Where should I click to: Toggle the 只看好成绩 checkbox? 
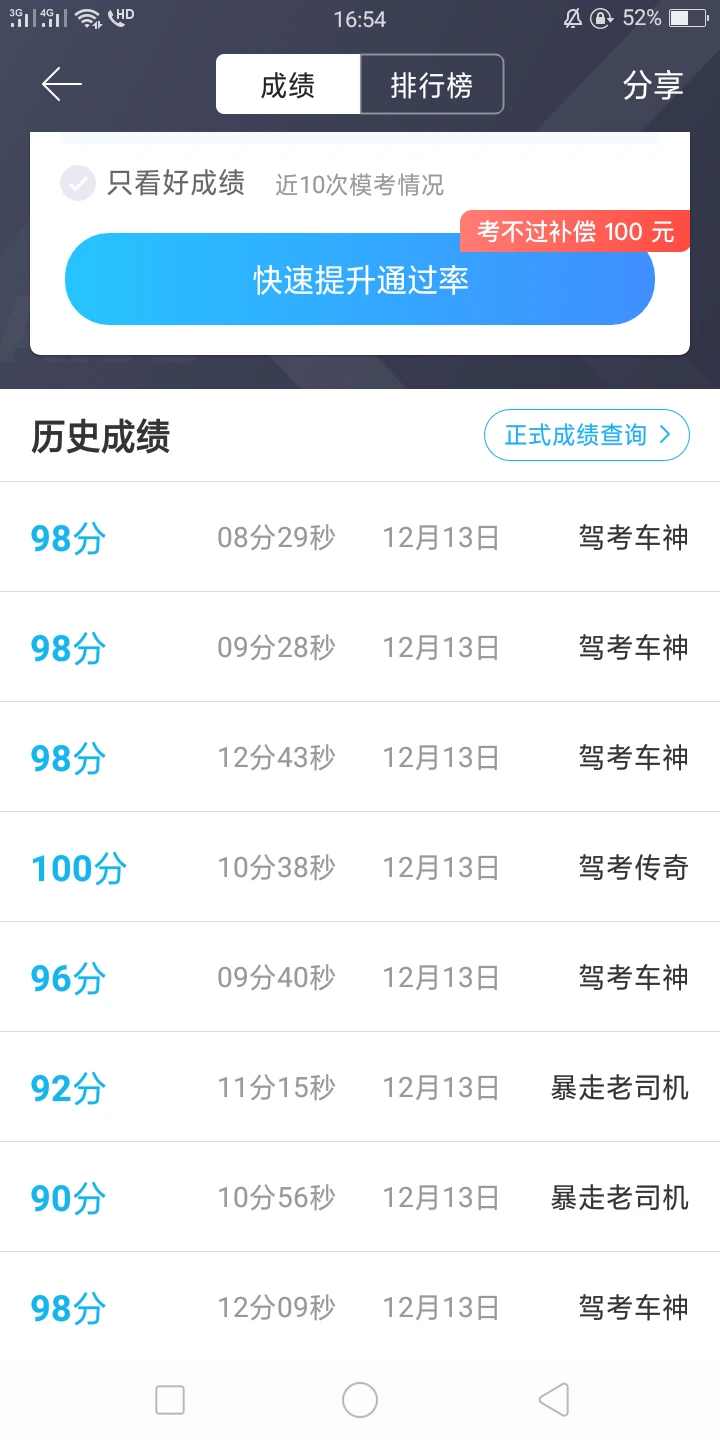[78, 184]
